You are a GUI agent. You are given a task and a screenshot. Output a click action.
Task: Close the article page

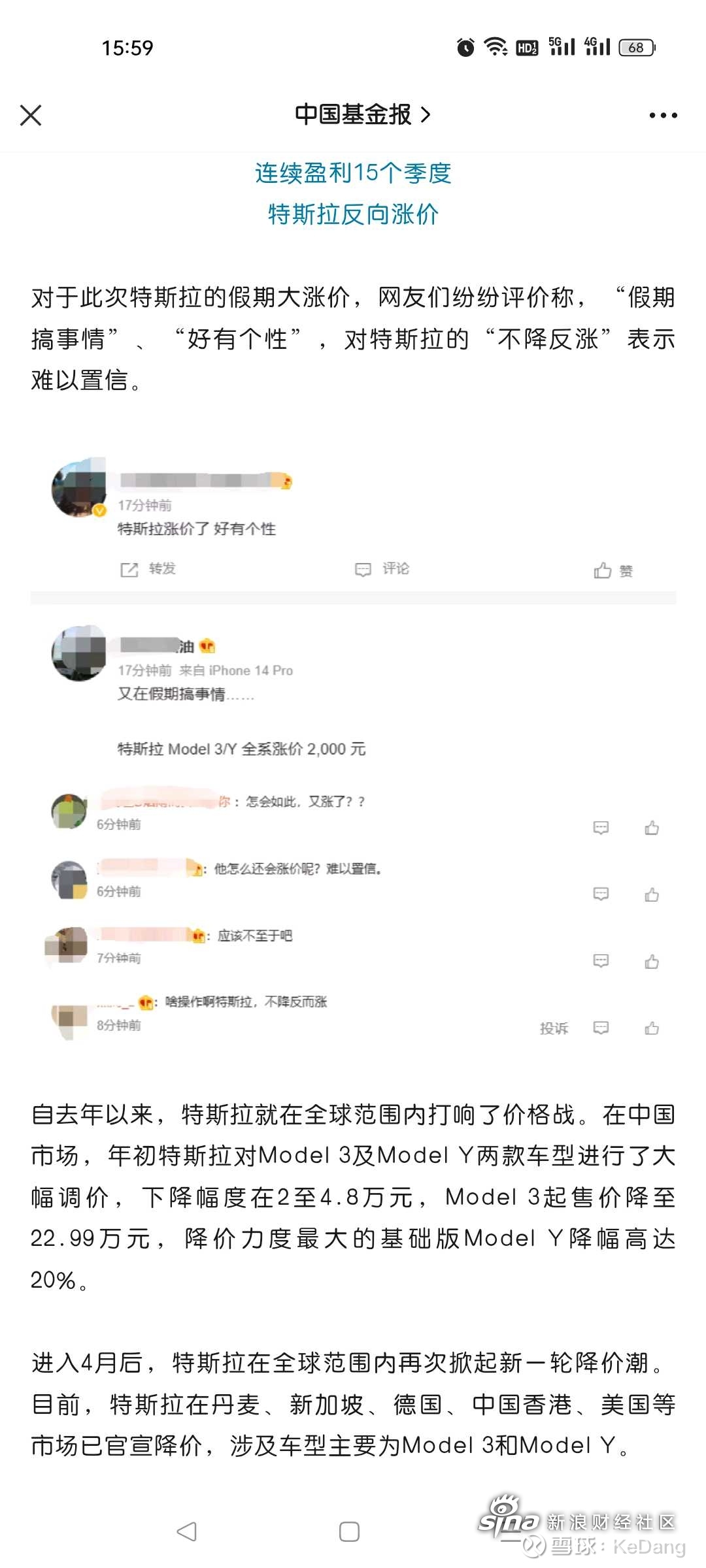tap(31, 115)
